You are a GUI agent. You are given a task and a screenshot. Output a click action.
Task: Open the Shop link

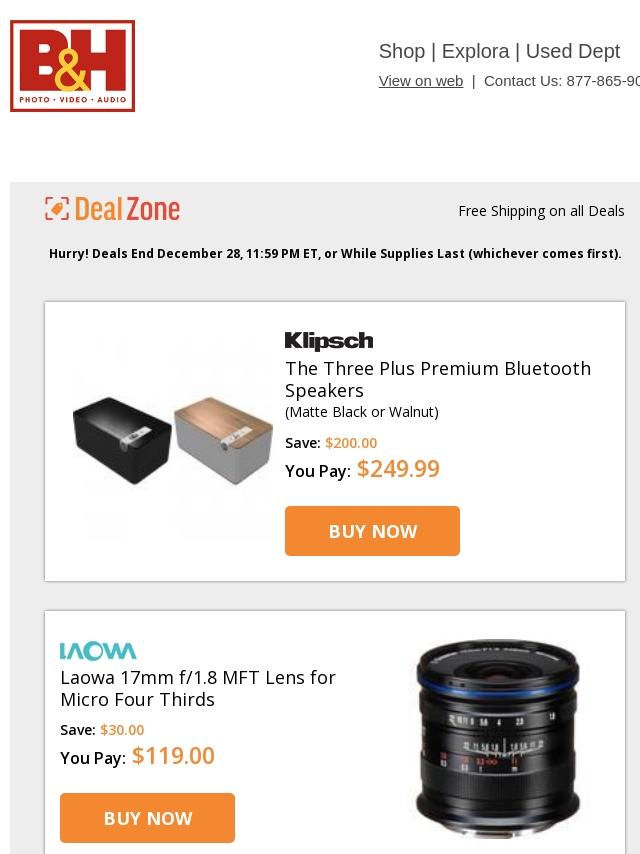[x=401, y=51]
